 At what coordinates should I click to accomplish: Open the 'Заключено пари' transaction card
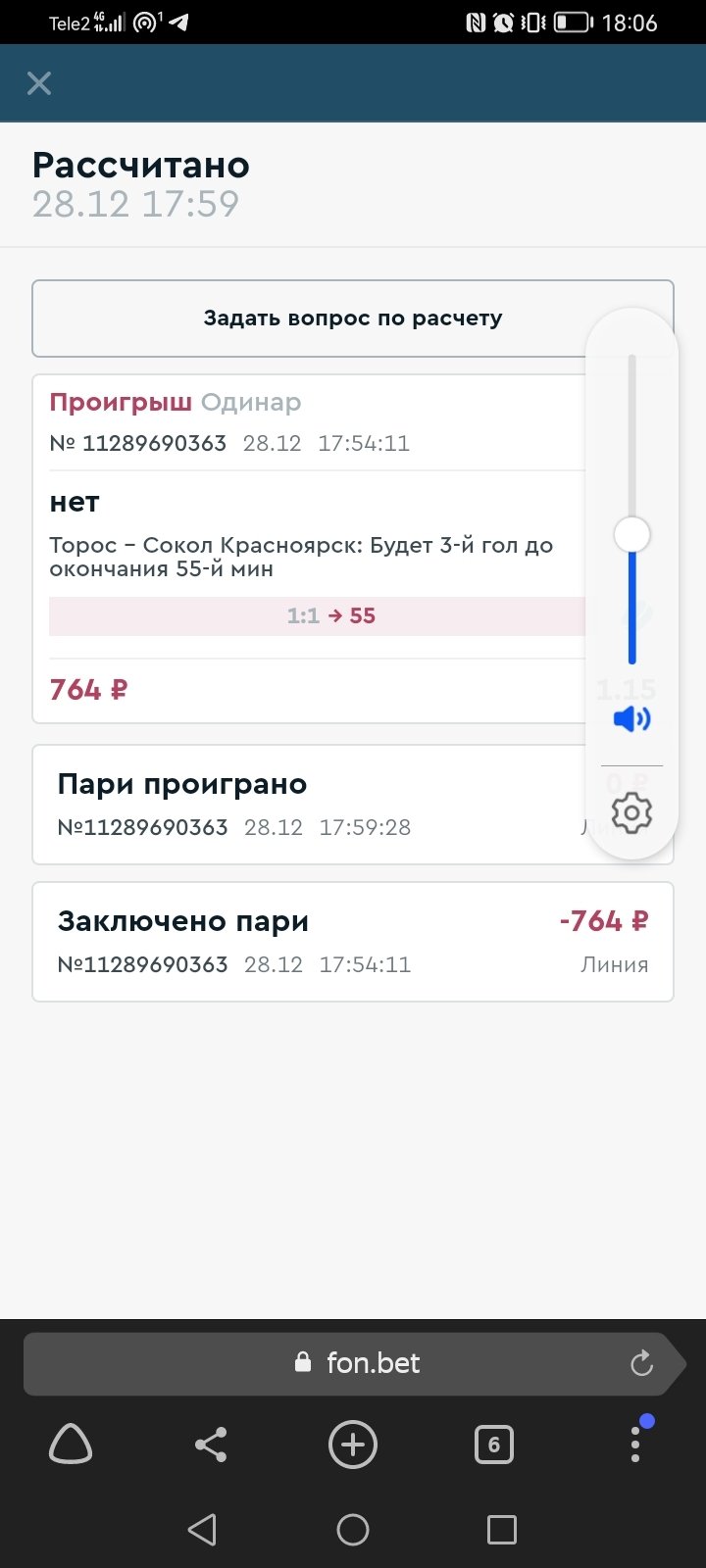(353, 942)
